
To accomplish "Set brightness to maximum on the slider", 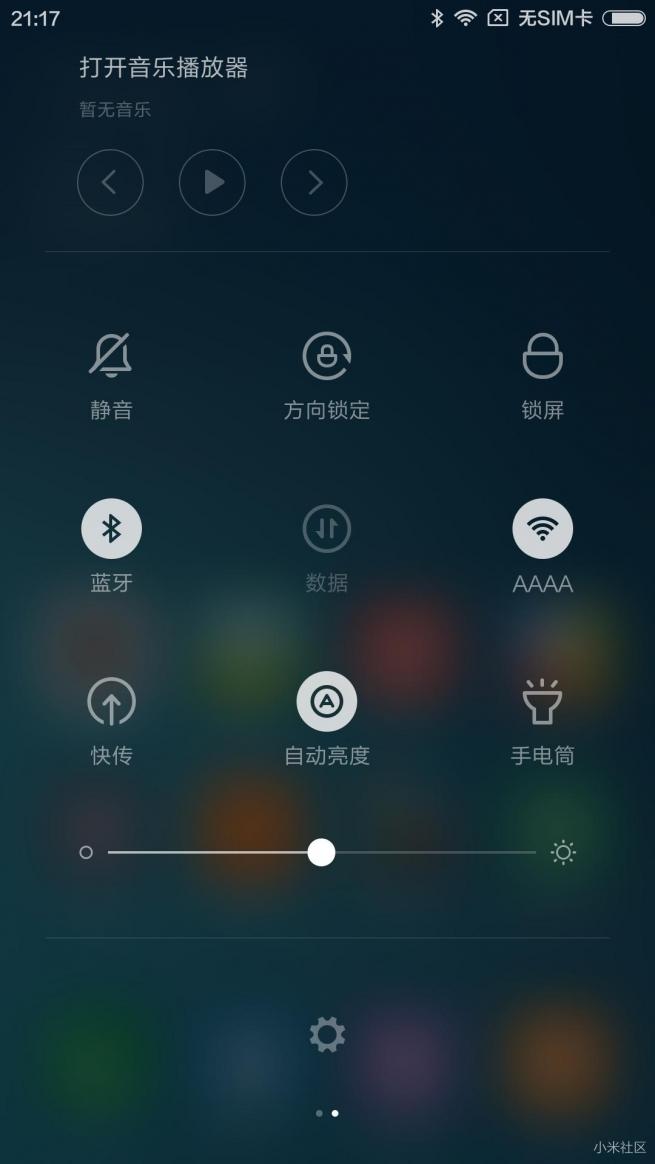I will click(534, 853).
